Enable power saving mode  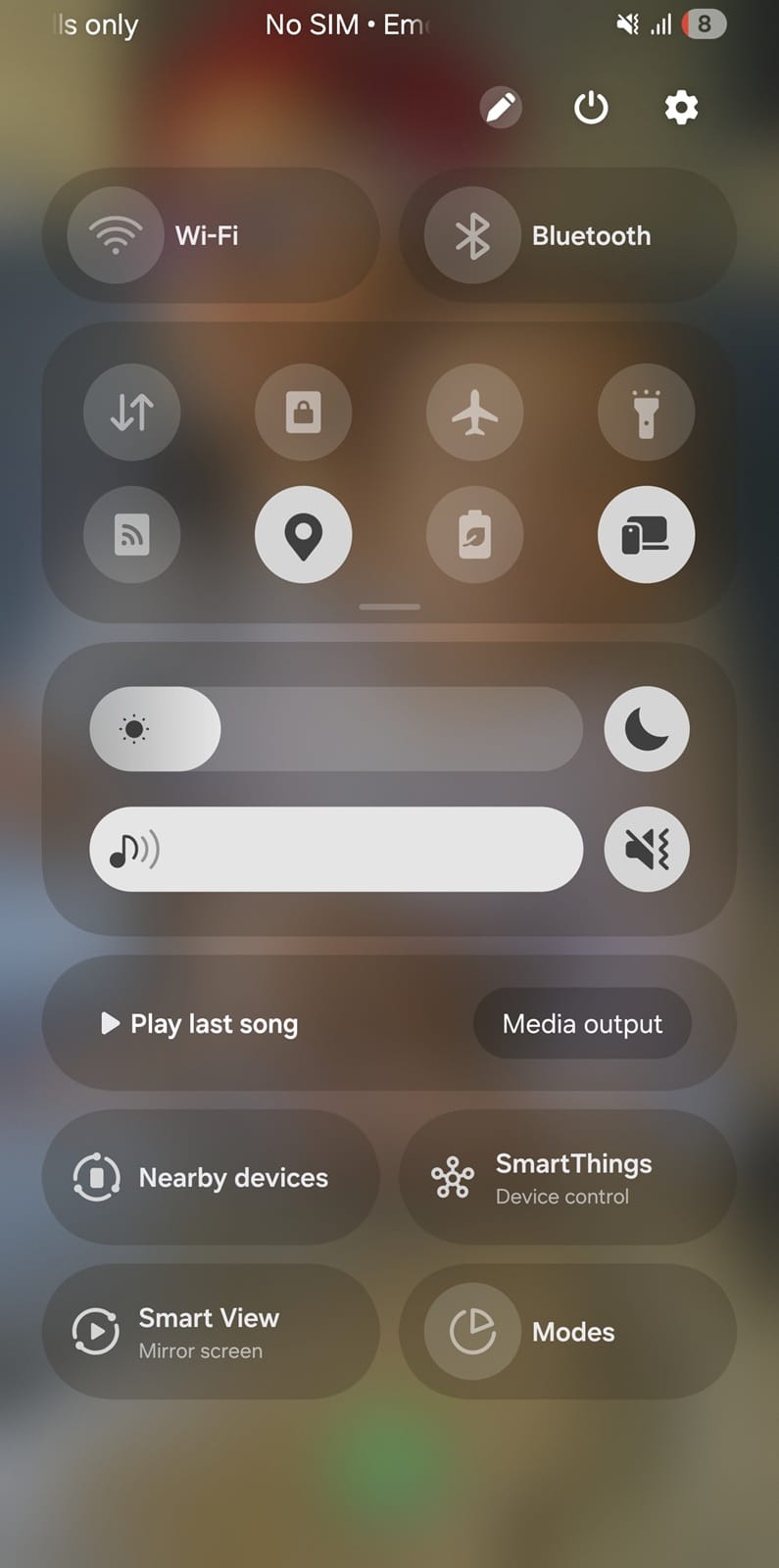[x=475, y=535]
